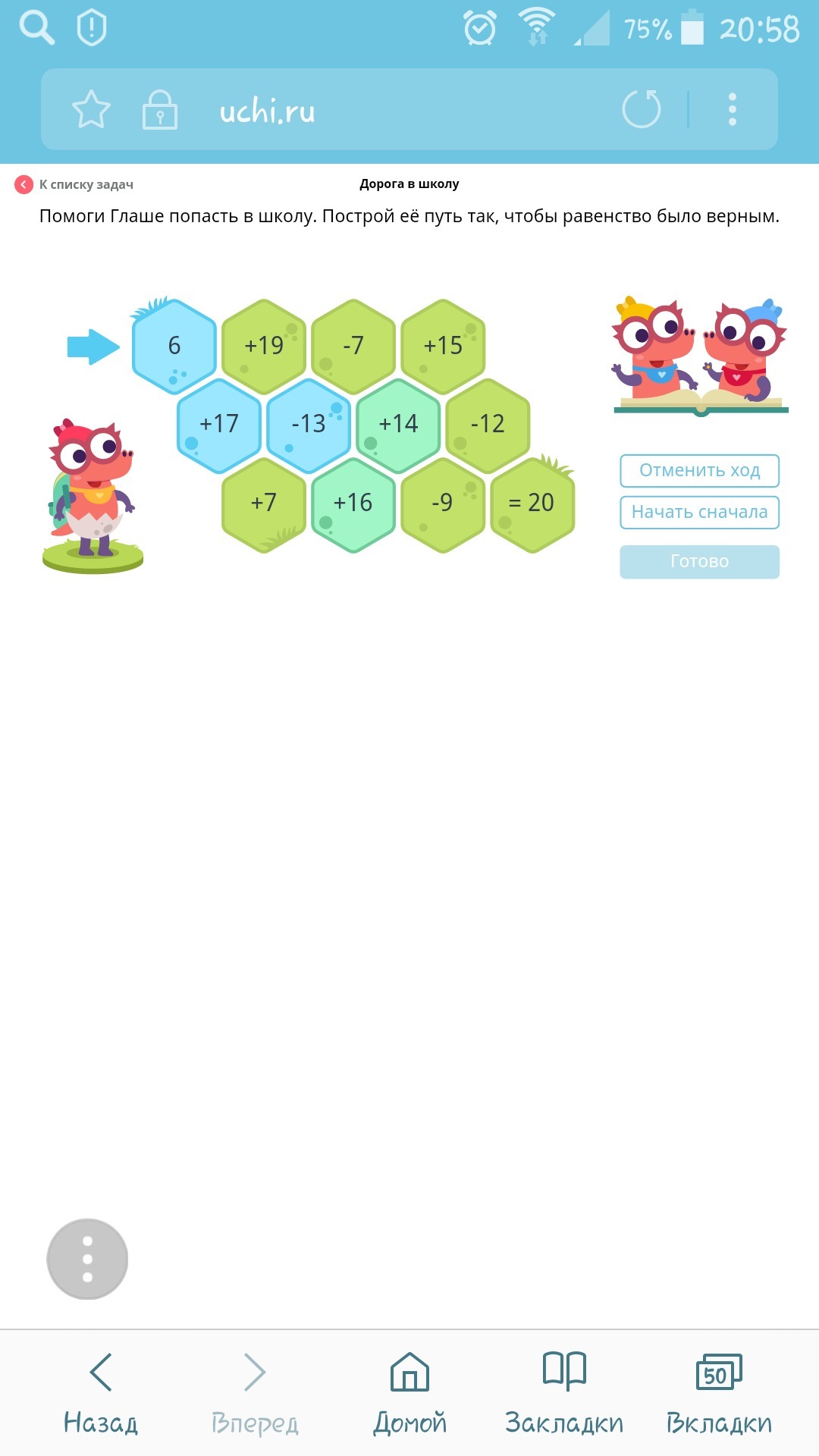Pick the +7 hexagon tile
The height and width of the screenshot is (1456, 819).
pyautogui.click(x=263, y=503)
